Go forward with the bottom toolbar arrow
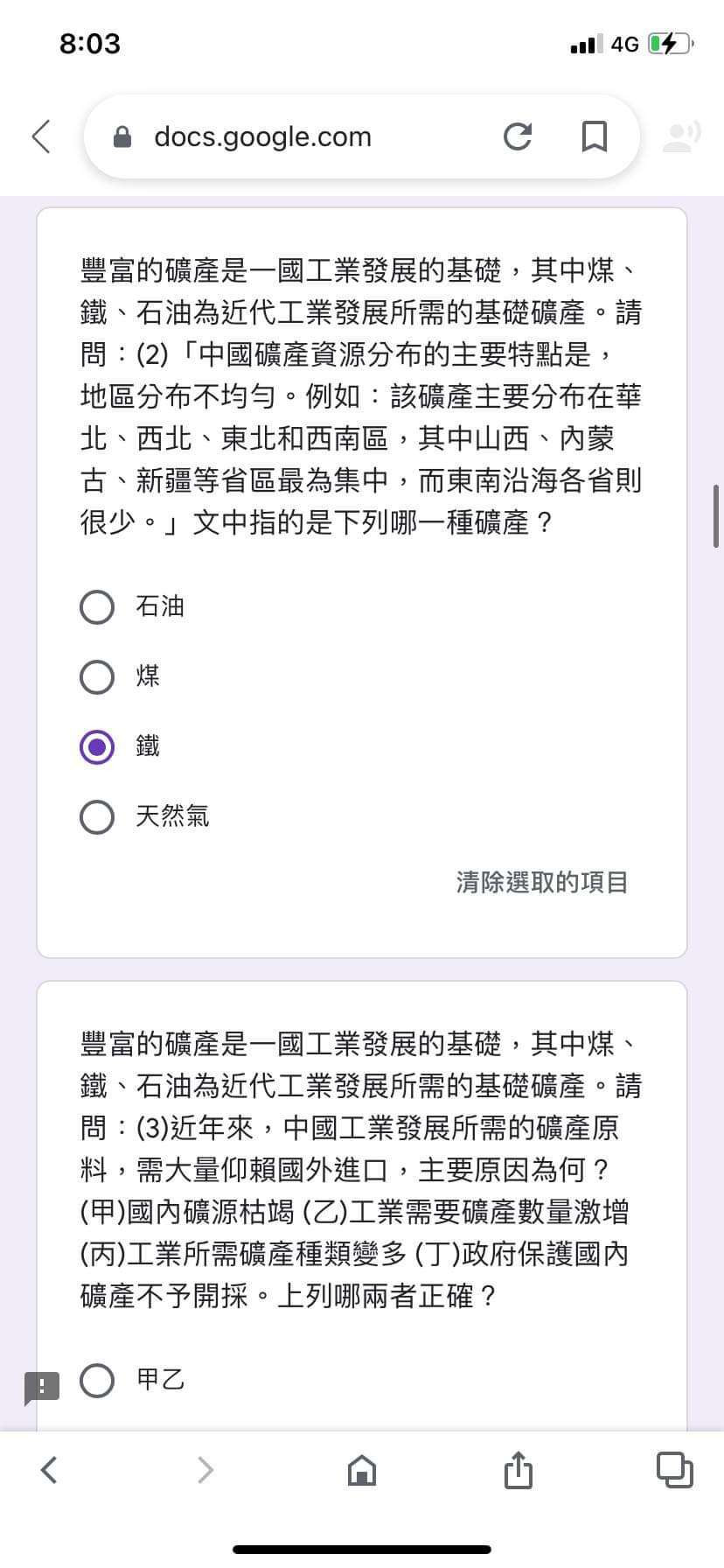 click(205, 1469)
